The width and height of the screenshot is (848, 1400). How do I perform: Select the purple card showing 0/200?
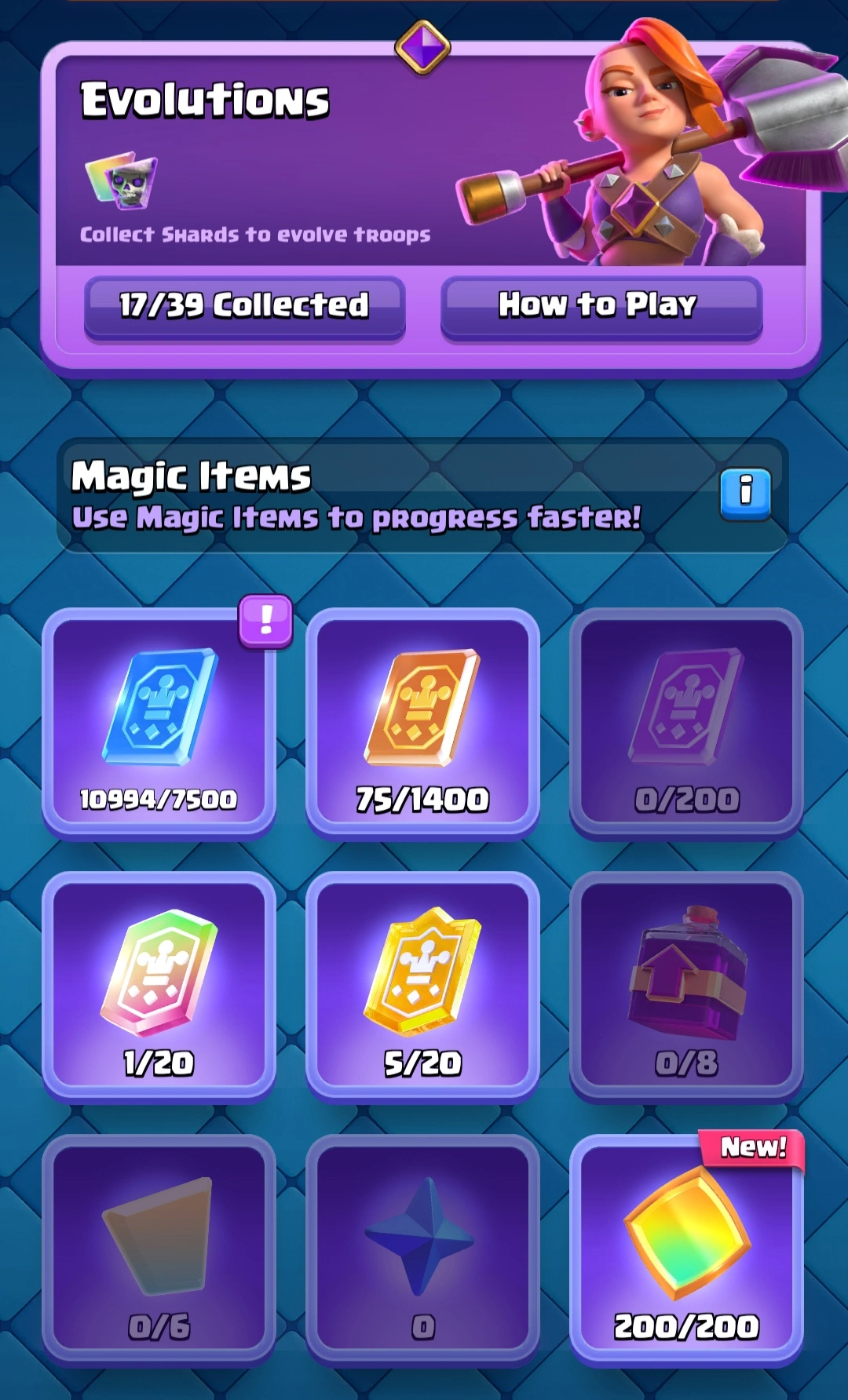(x=686, y=723)
